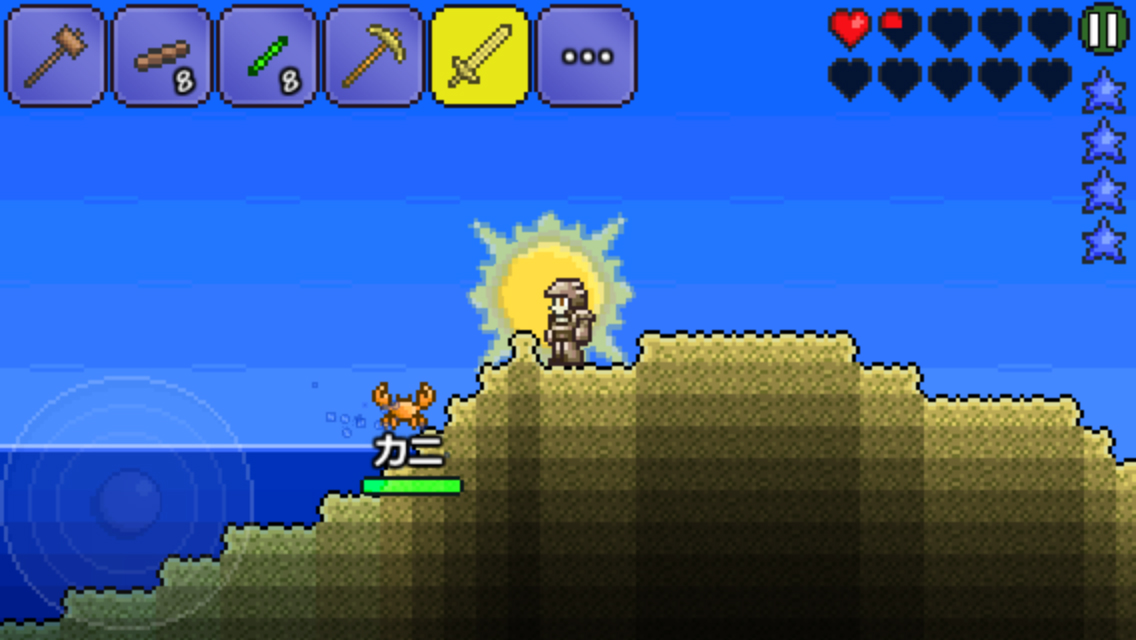Open inventory via three-dots slot
The height and width of the screenshot is (640, 1136).
pyautogui.click(x=587, y=56)
